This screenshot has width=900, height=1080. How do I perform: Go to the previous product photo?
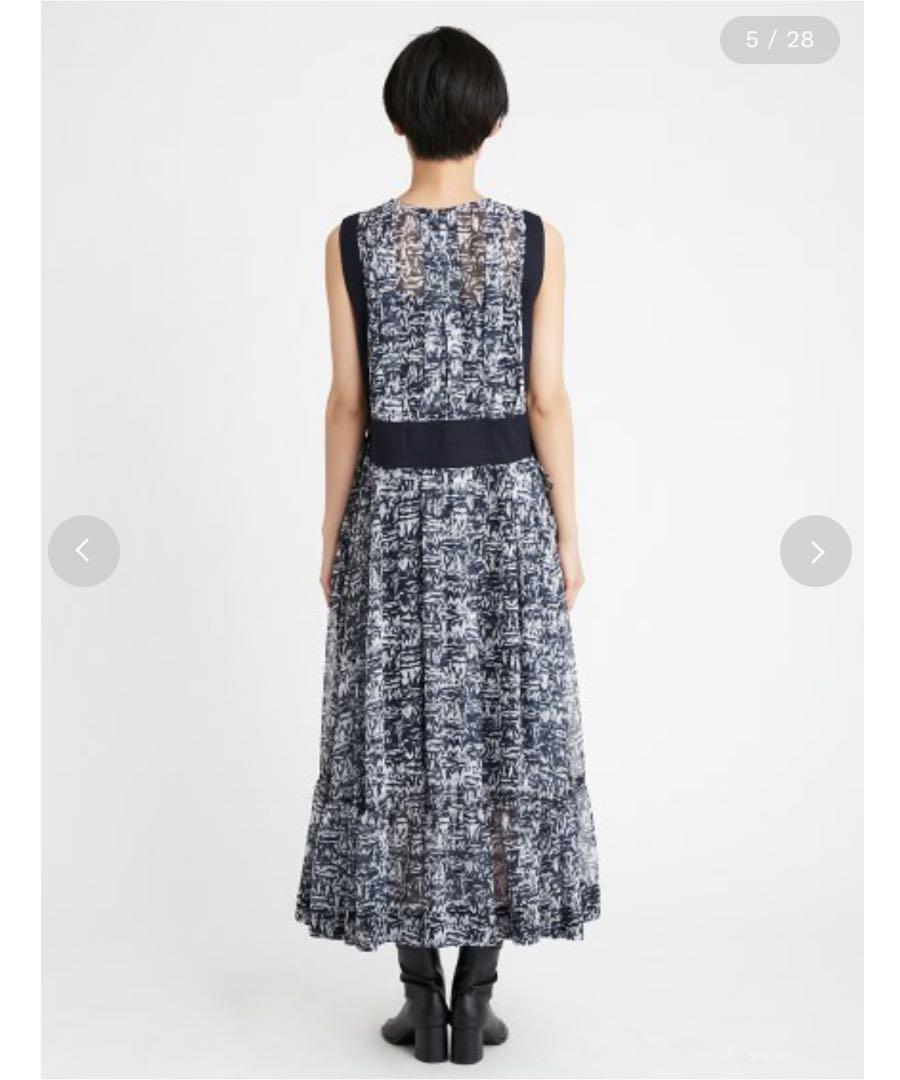pyautogui.click(x=84, y=551)
